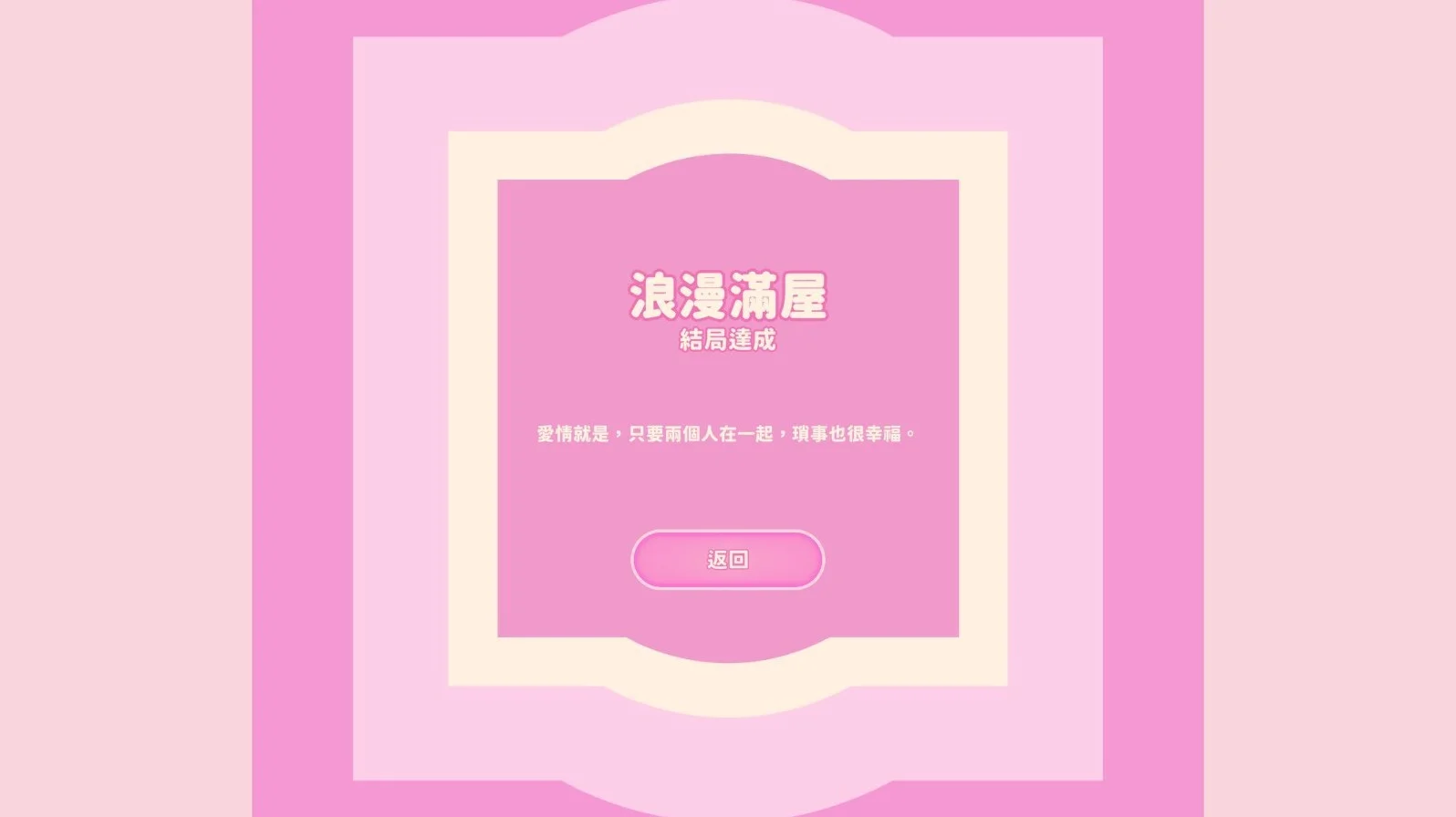This screenshot has height=817, width=1456.
Task: Tap the 返回 button
Action: click(727, 559)
